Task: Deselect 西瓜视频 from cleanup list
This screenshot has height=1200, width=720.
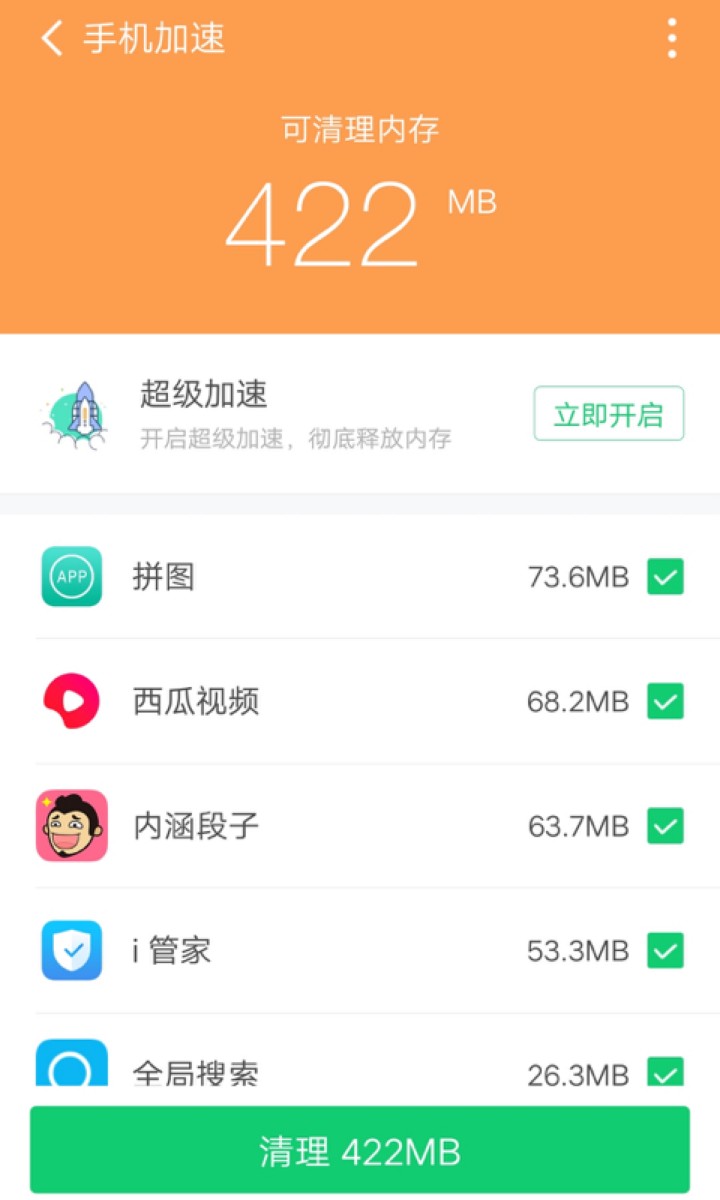Action: 665,701
